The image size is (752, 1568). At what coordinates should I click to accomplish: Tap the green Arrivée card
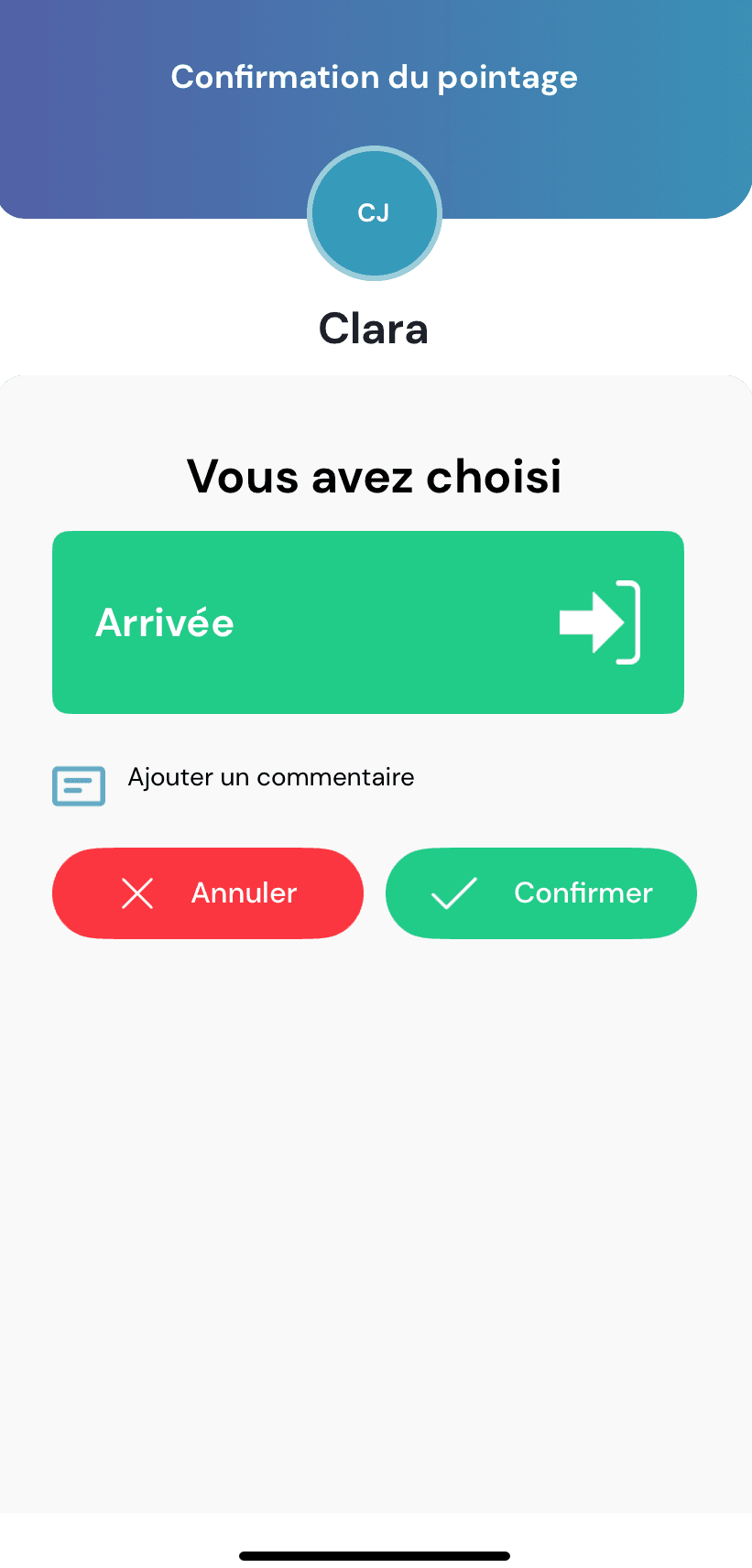[x=367, y=622]
